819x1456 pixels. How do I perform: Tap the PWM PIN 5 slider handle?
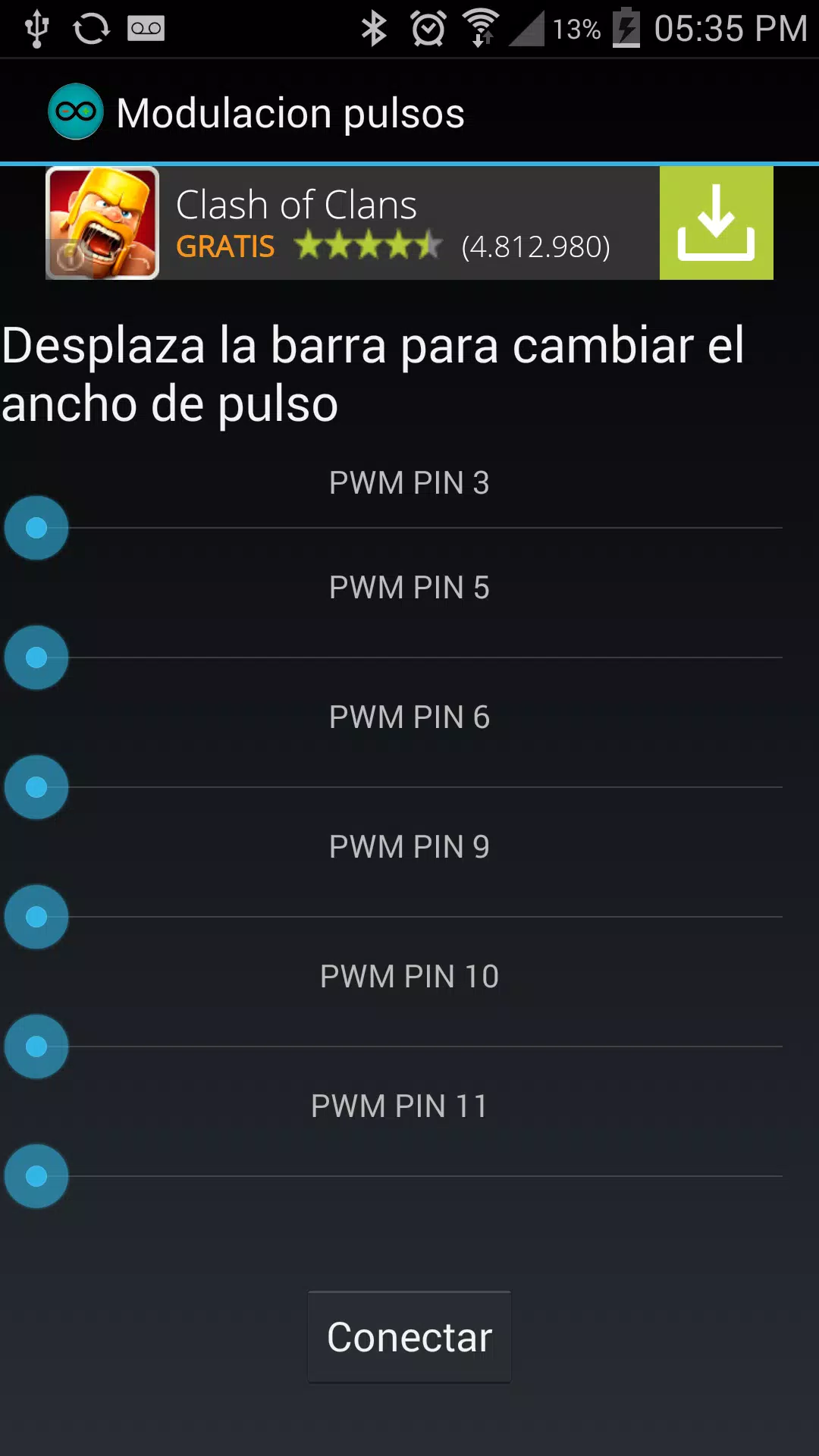(36, 657)
